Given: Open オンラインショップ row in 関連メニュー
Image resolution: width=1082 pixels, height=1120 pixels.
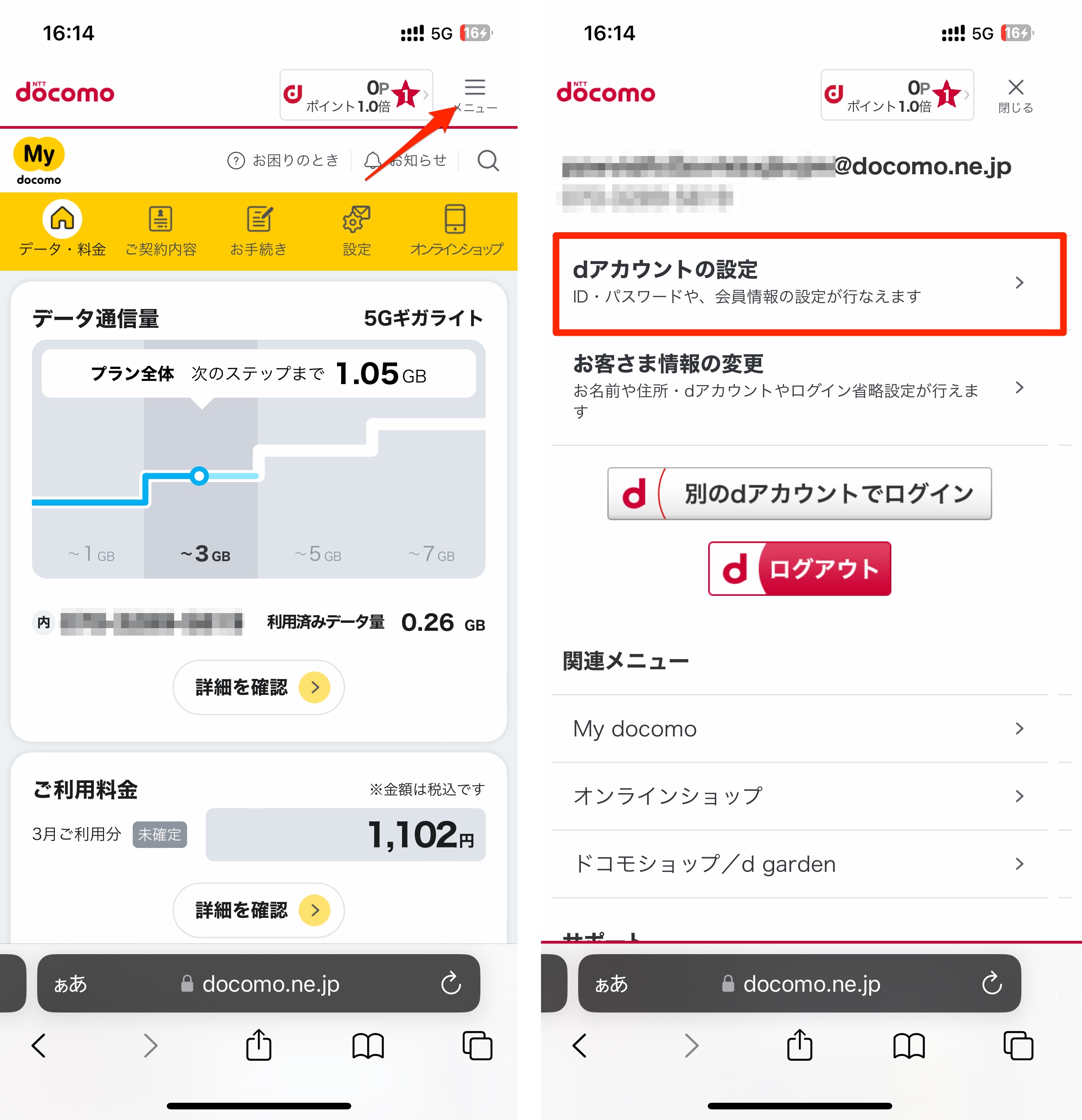Looking at the screenshot, I should click(799, 796).
